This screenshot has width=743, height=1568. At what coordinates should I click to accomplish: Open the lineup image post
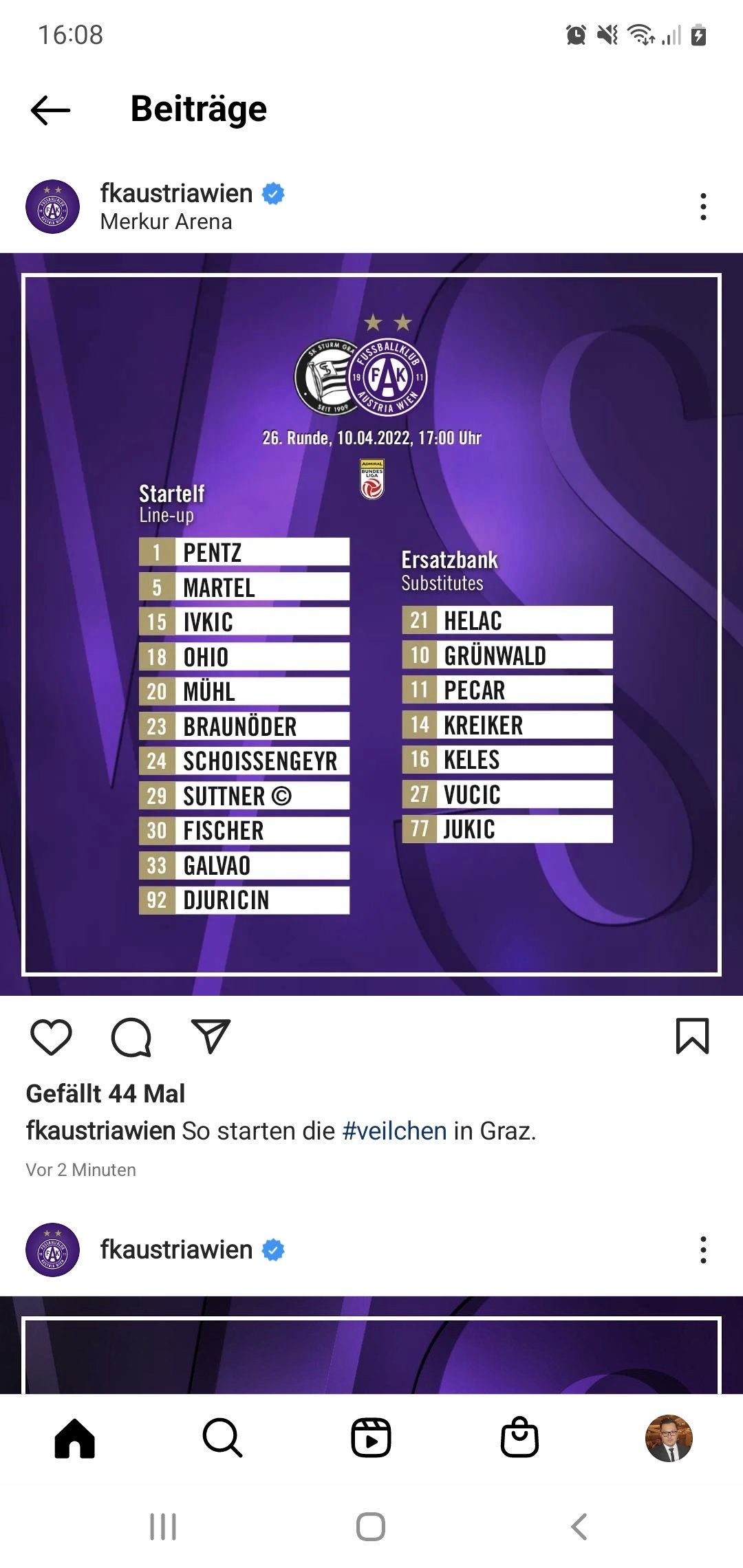[371, 624]
